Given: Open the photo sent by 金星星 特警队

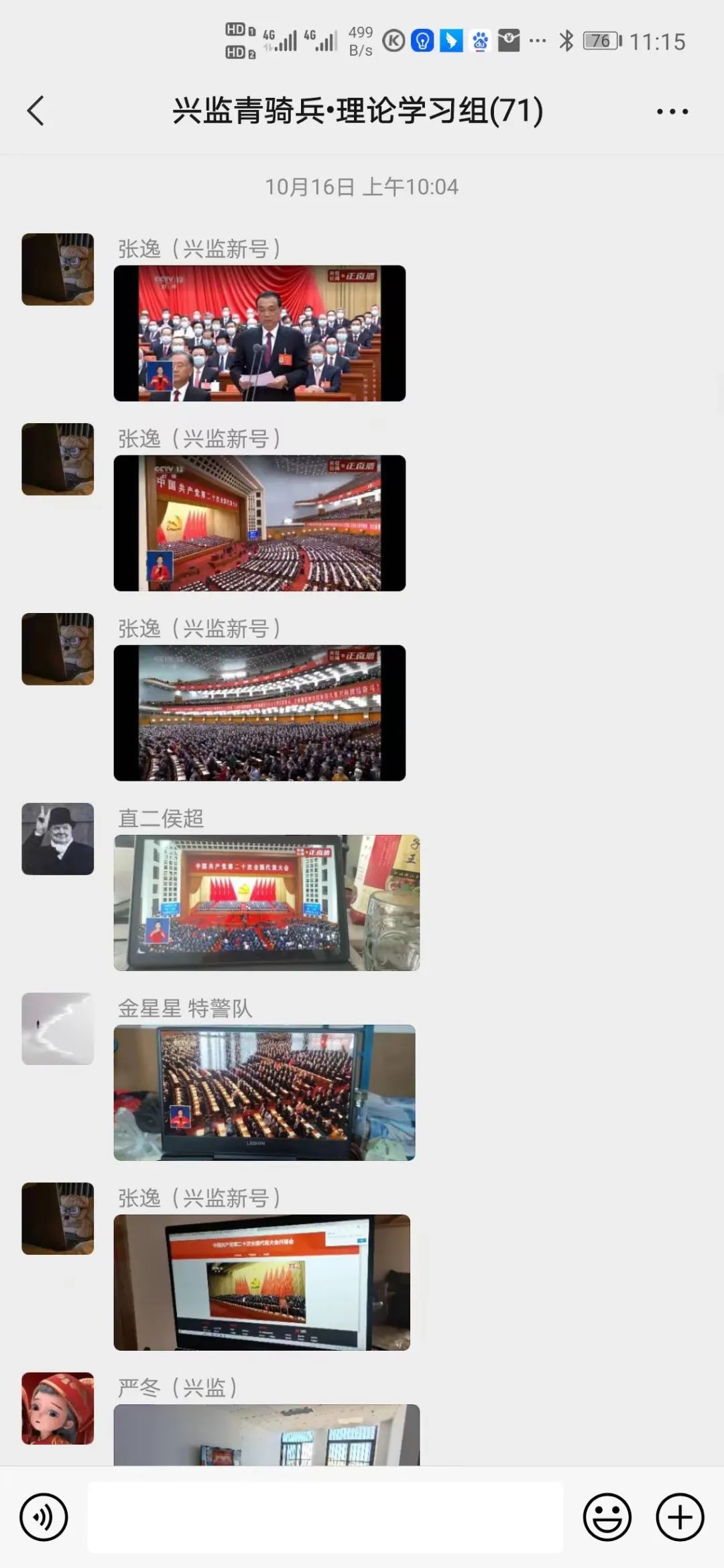Looking at the screenshot, I should click(x=264, y=1093).
